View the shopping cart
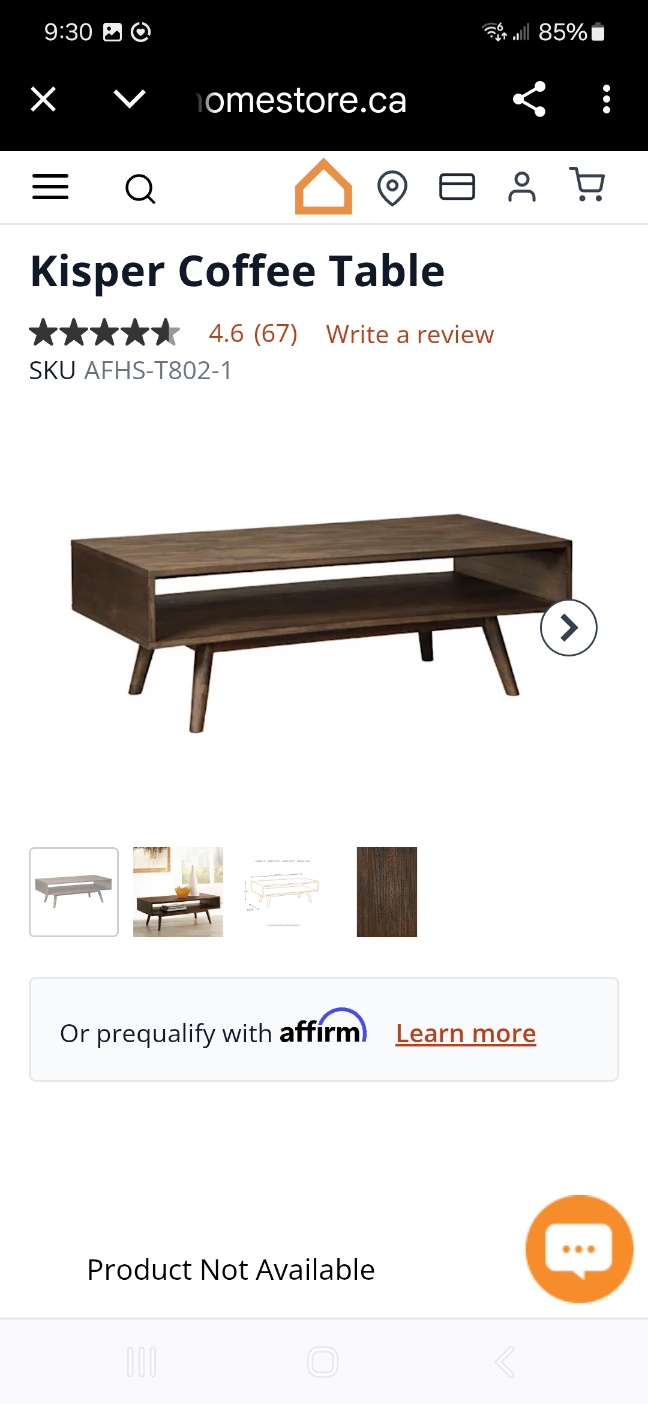The image size is (648, 1404). click(x=587, y=185)
